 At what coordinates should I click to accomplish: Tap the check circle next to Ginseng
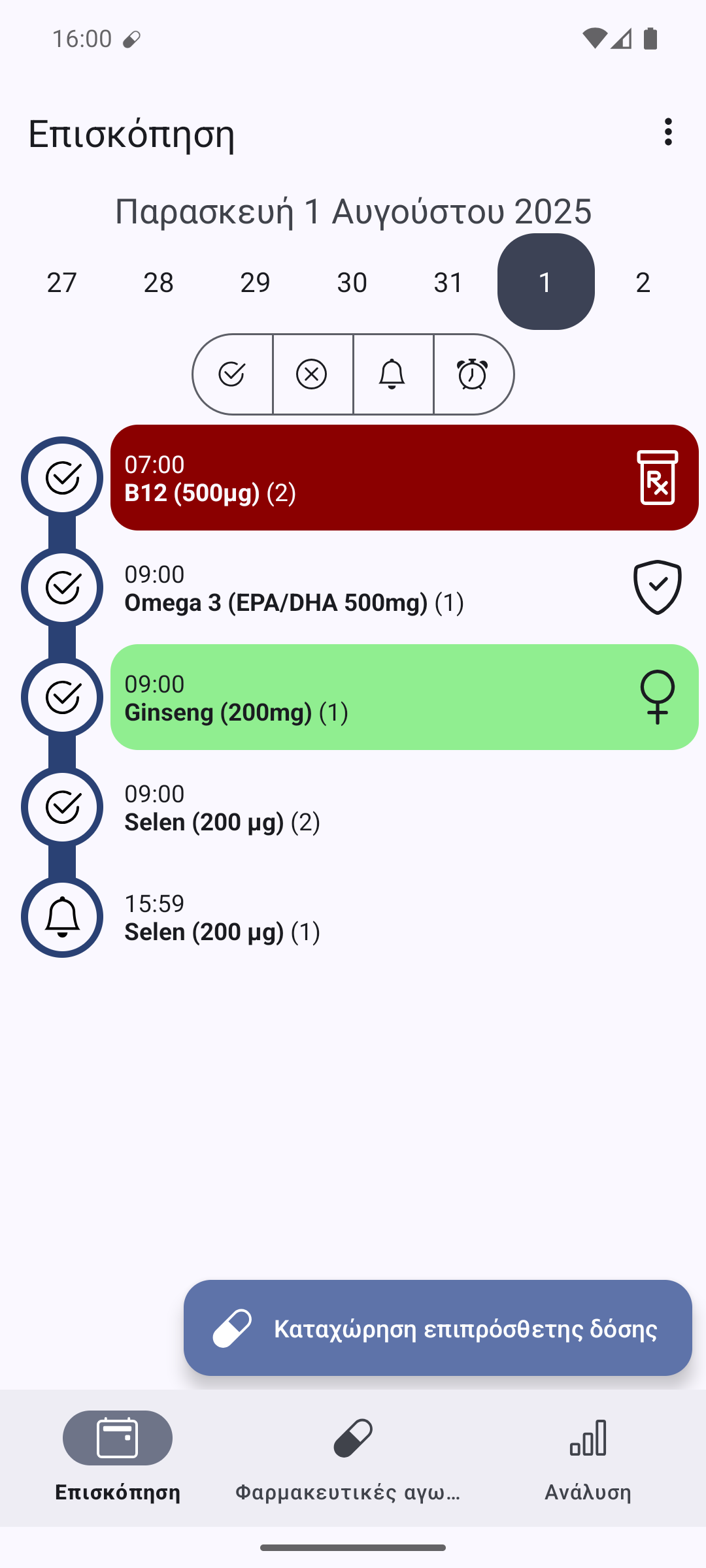[62, 697]
